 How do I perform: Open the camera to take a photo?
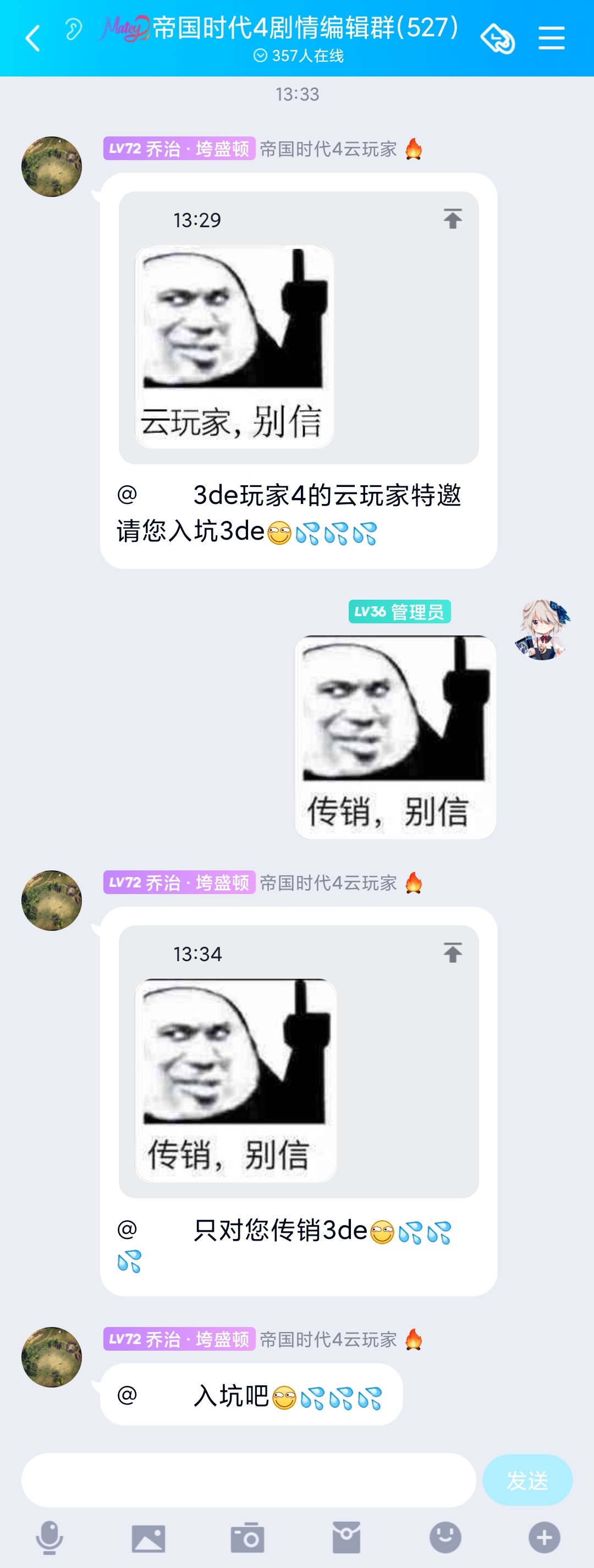coord(247,1538)
